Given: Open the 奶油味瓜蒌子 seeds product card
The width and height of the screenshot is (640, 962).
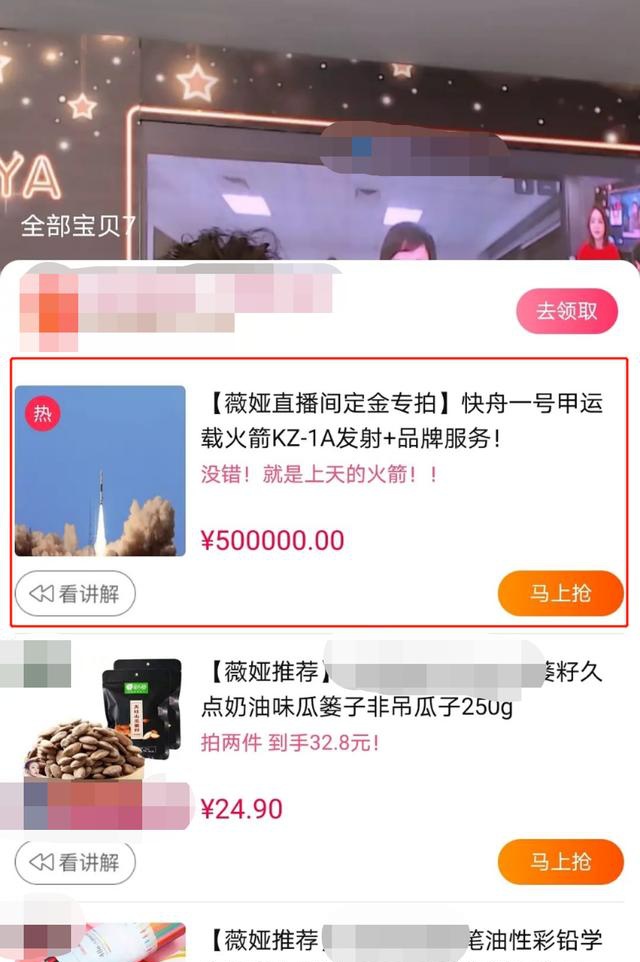Looking at the screenshot, I should pyautogui.click(x=319, y=767).
